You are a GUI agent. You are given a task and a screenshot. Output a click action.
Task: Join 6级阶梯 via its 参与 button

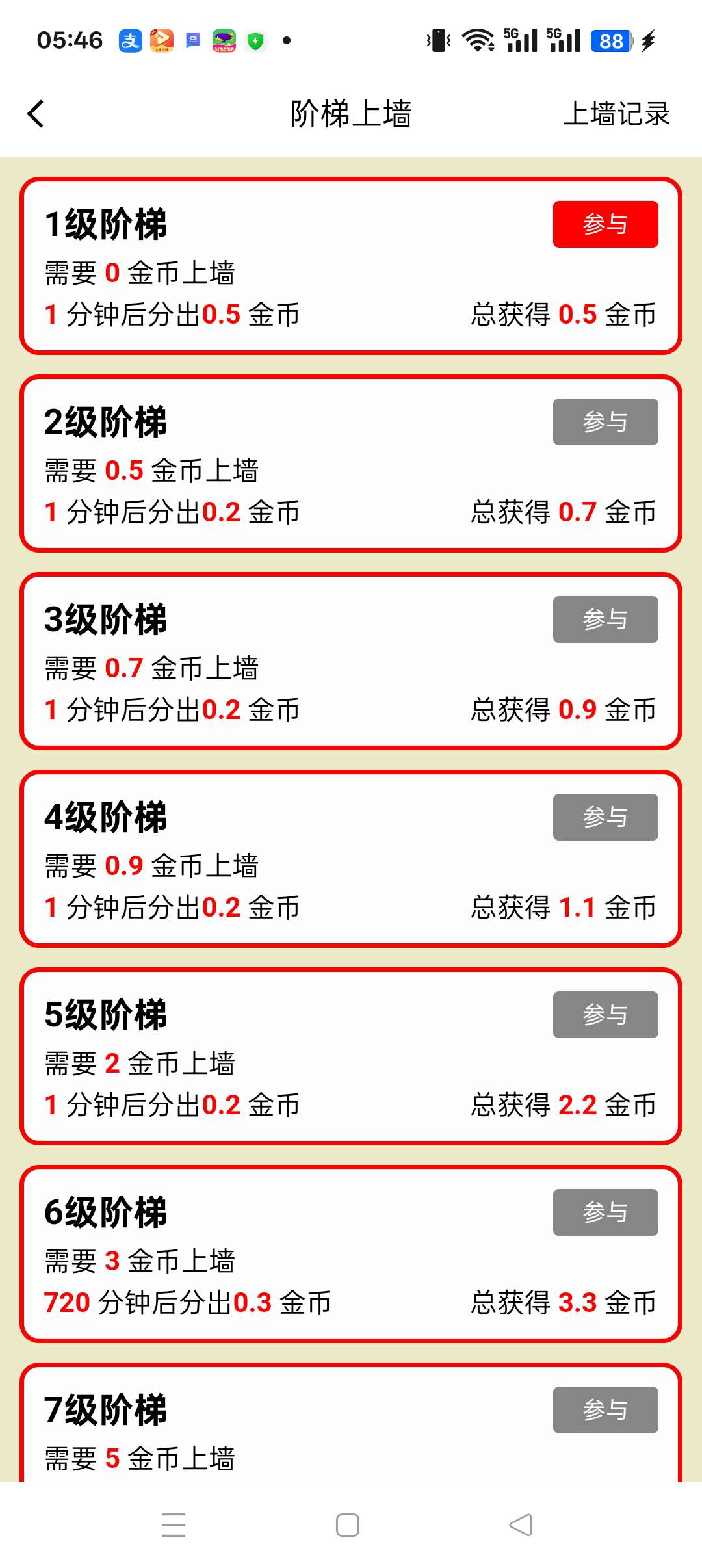coord(605,1212)
